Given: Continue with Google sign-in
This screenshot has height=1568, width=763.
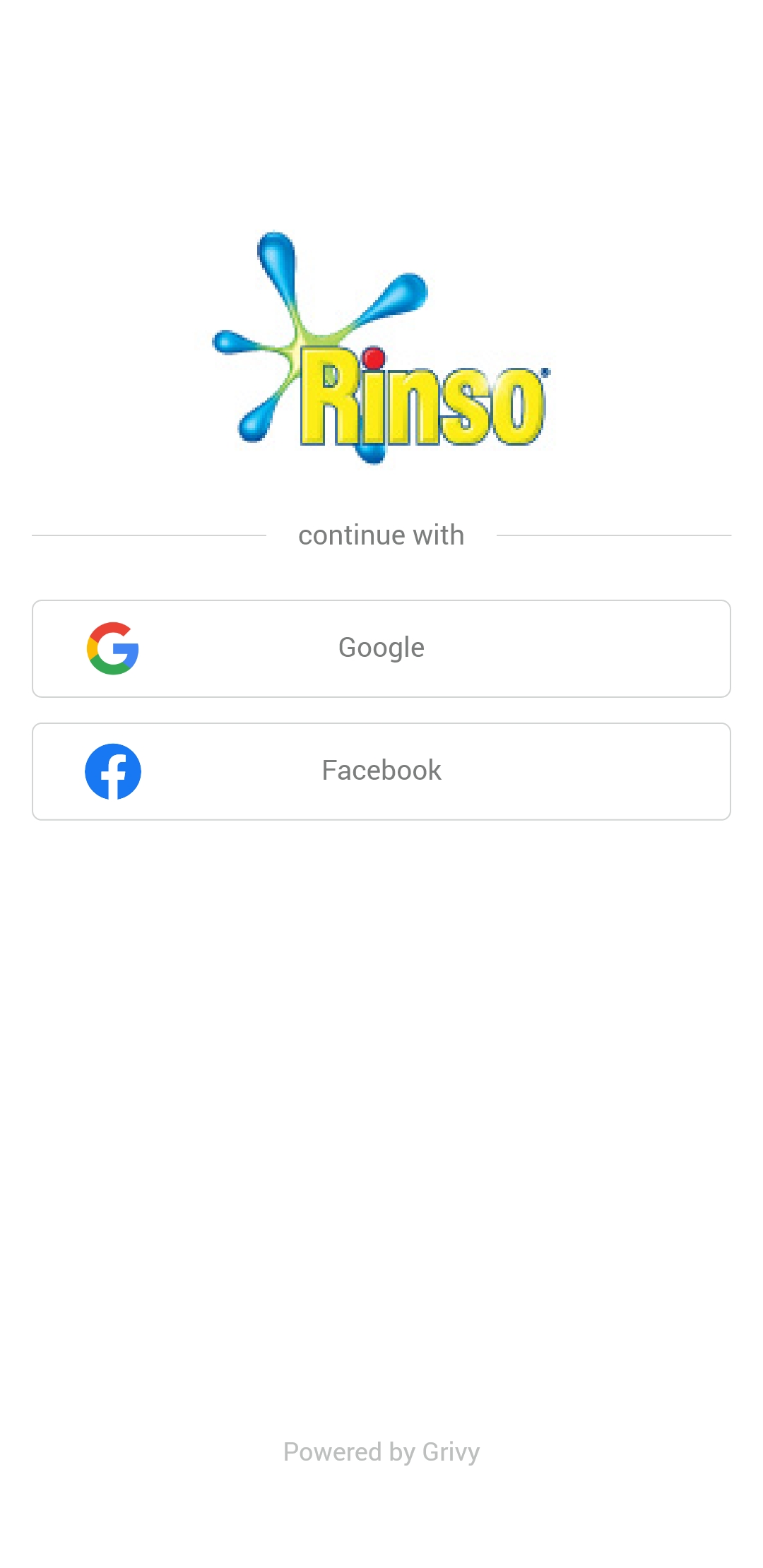Looking at the screenshot, I should [x=381, y=648].
